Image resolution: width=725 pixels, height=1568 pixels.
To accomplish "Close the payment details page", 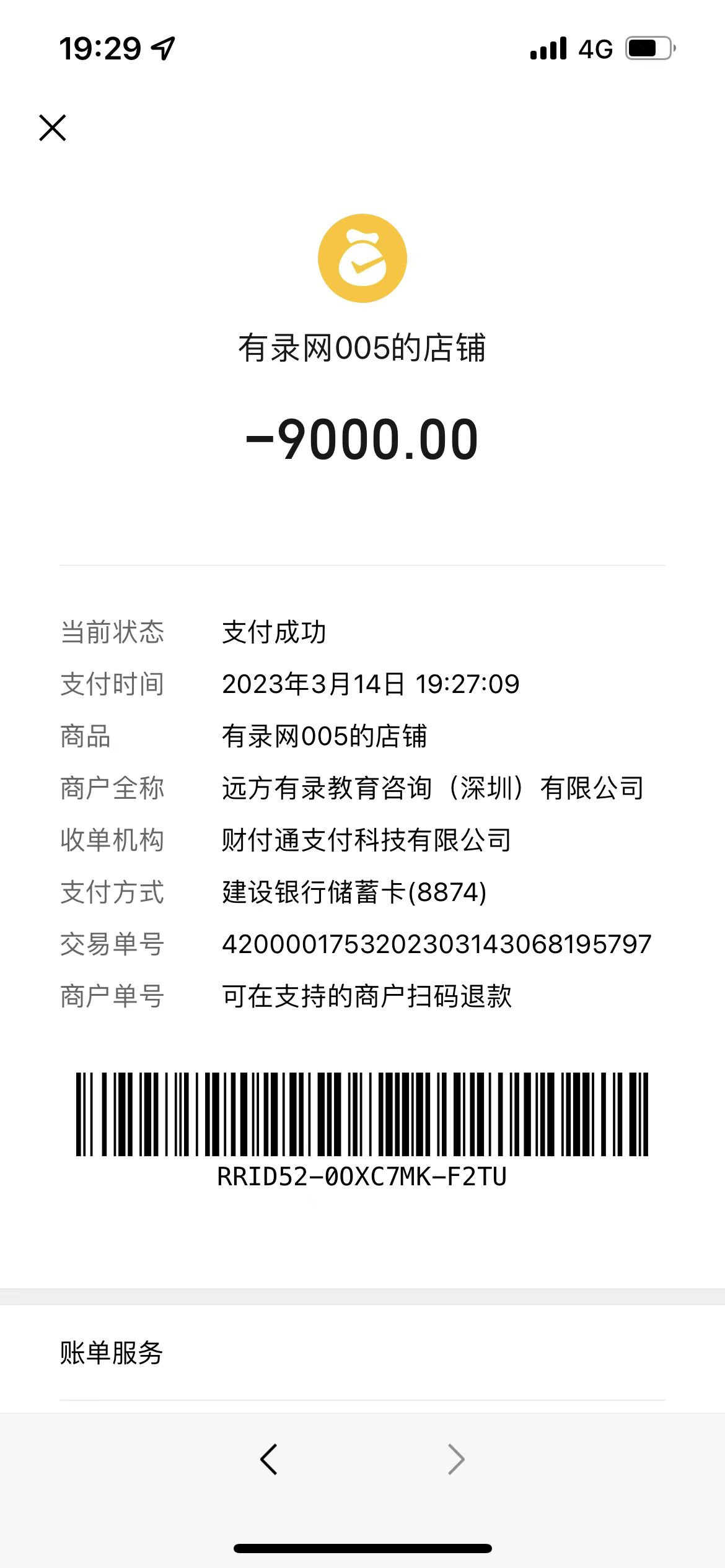I will coord(53,128).
